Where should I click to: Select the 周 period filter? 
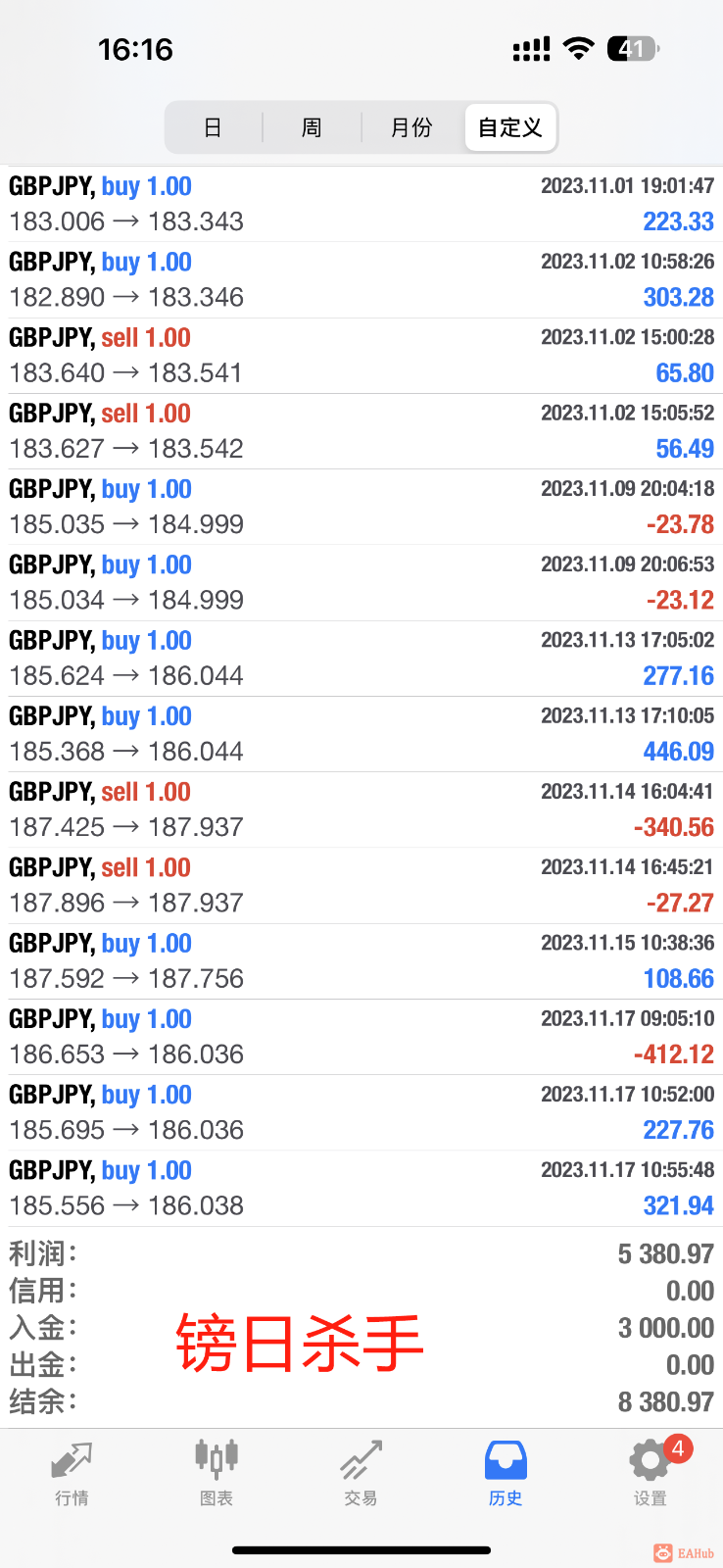pos(312,127)
